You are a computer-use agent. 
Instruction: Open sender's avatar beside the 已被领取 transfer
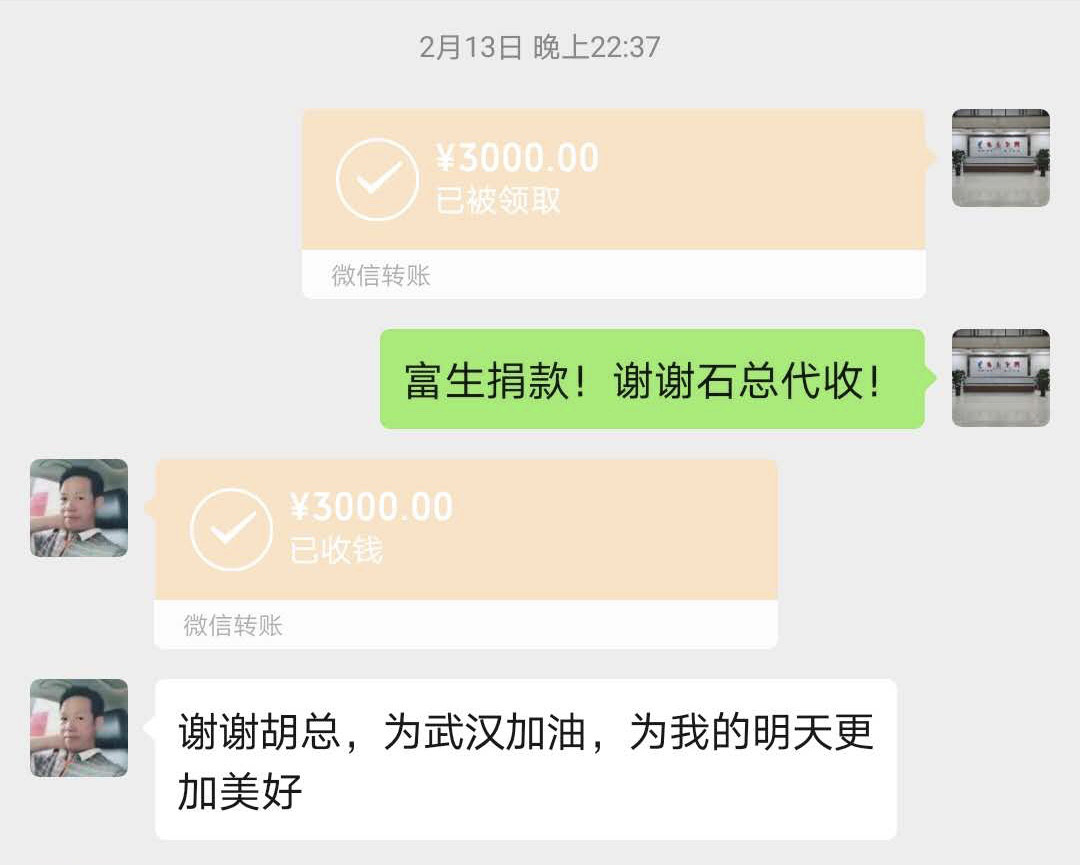click(x=1000, y=158)
